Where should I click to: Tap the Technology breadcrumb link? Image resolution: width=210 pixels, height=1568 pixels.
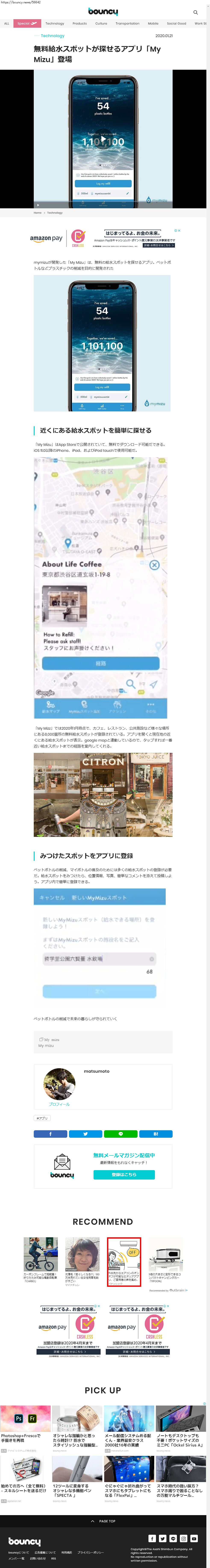point(55,212)
